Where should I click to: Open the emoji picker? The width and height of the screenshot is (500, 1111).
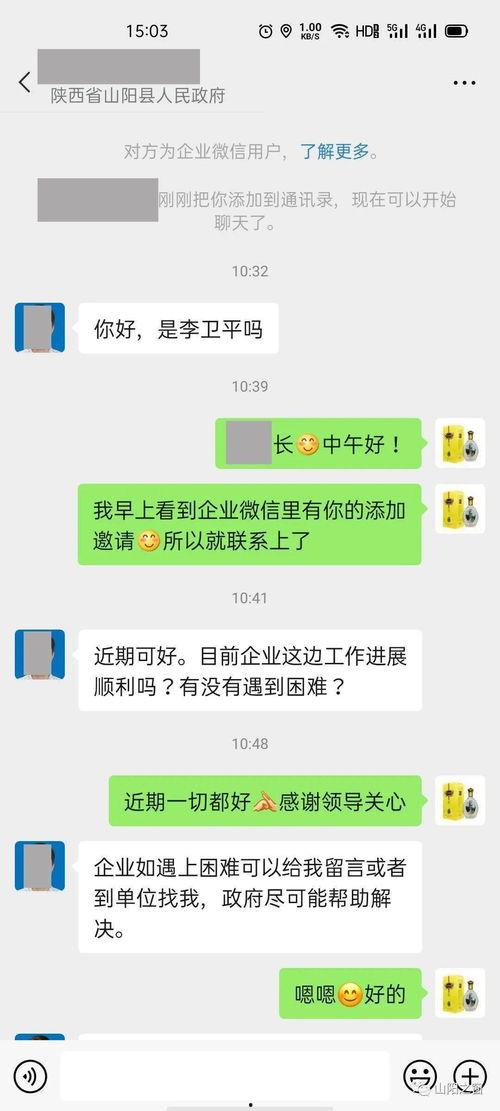coord(421,1076)
